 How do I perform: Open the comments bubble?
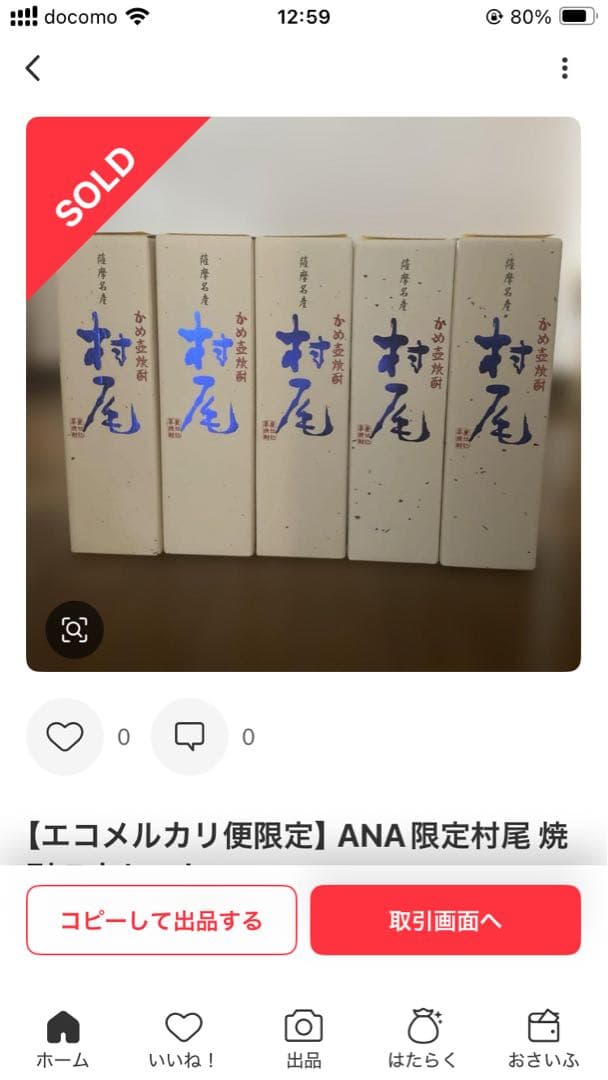[x=189, y=737]
